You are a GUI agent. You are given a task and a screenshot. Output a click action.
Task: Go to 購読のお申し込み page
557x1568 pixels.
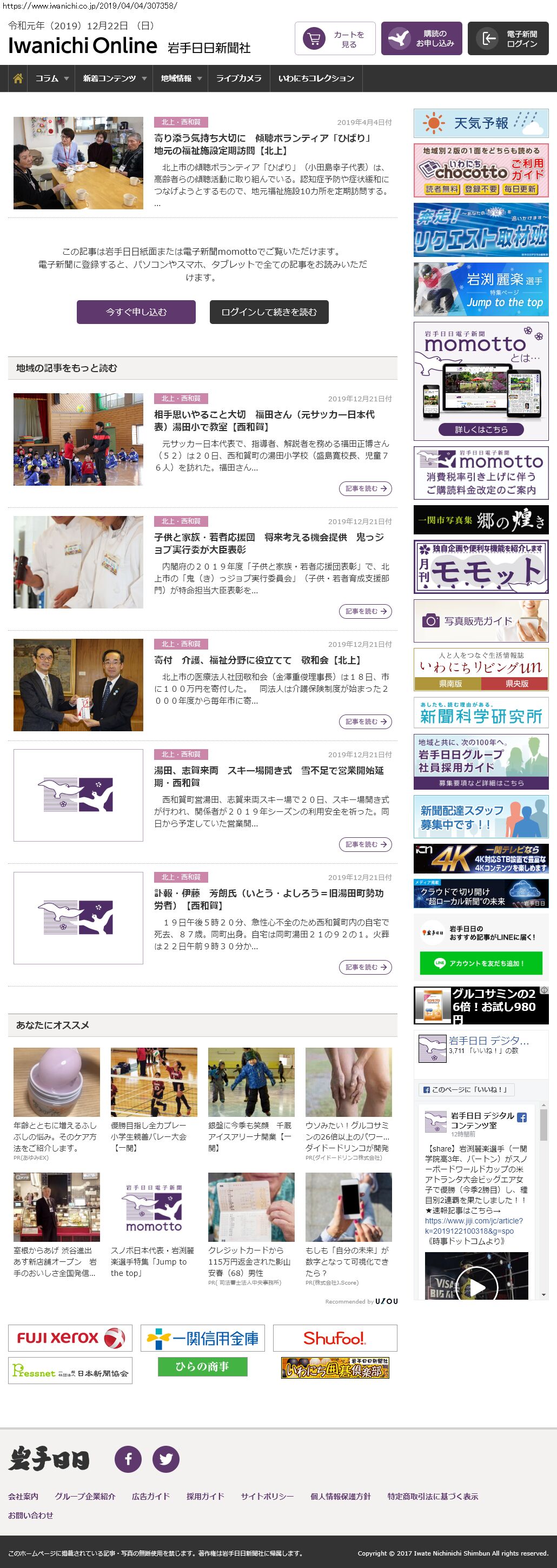click(x=421, y=39)
